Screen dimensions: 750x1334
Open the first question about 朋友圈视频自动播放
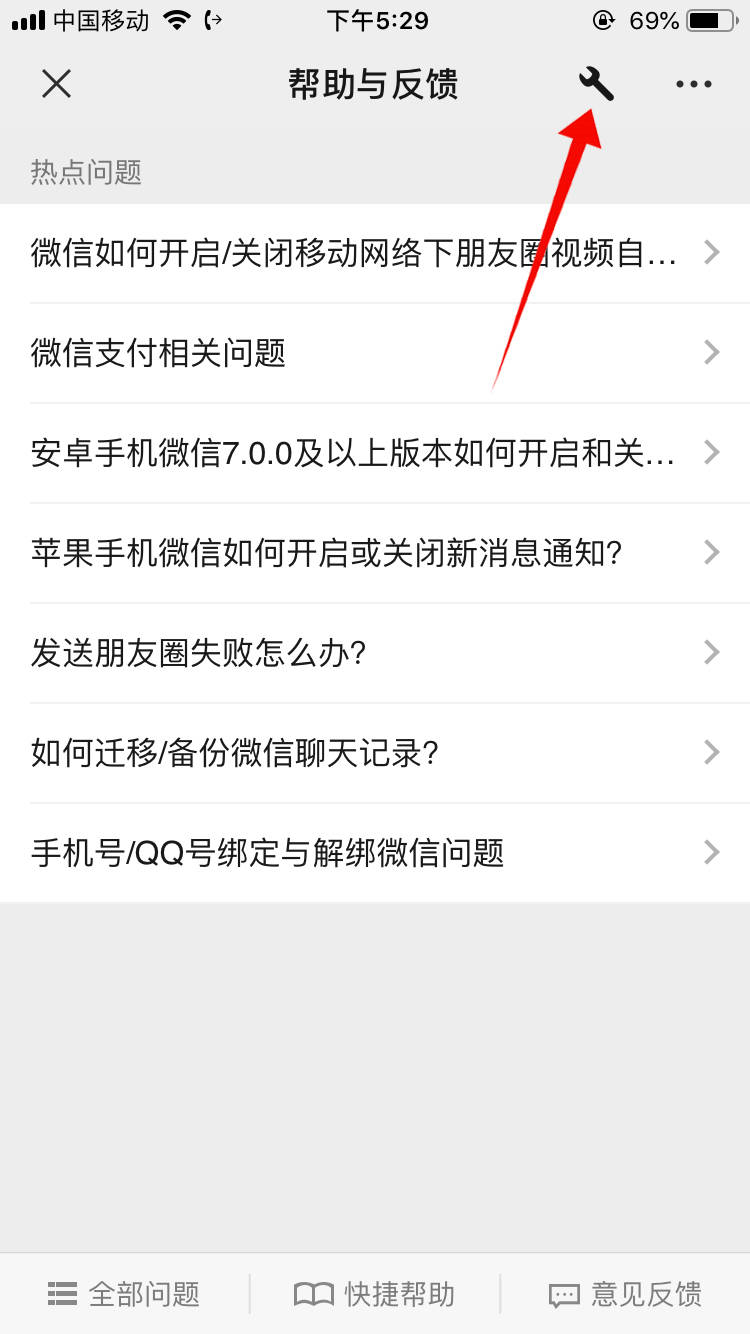375,252
